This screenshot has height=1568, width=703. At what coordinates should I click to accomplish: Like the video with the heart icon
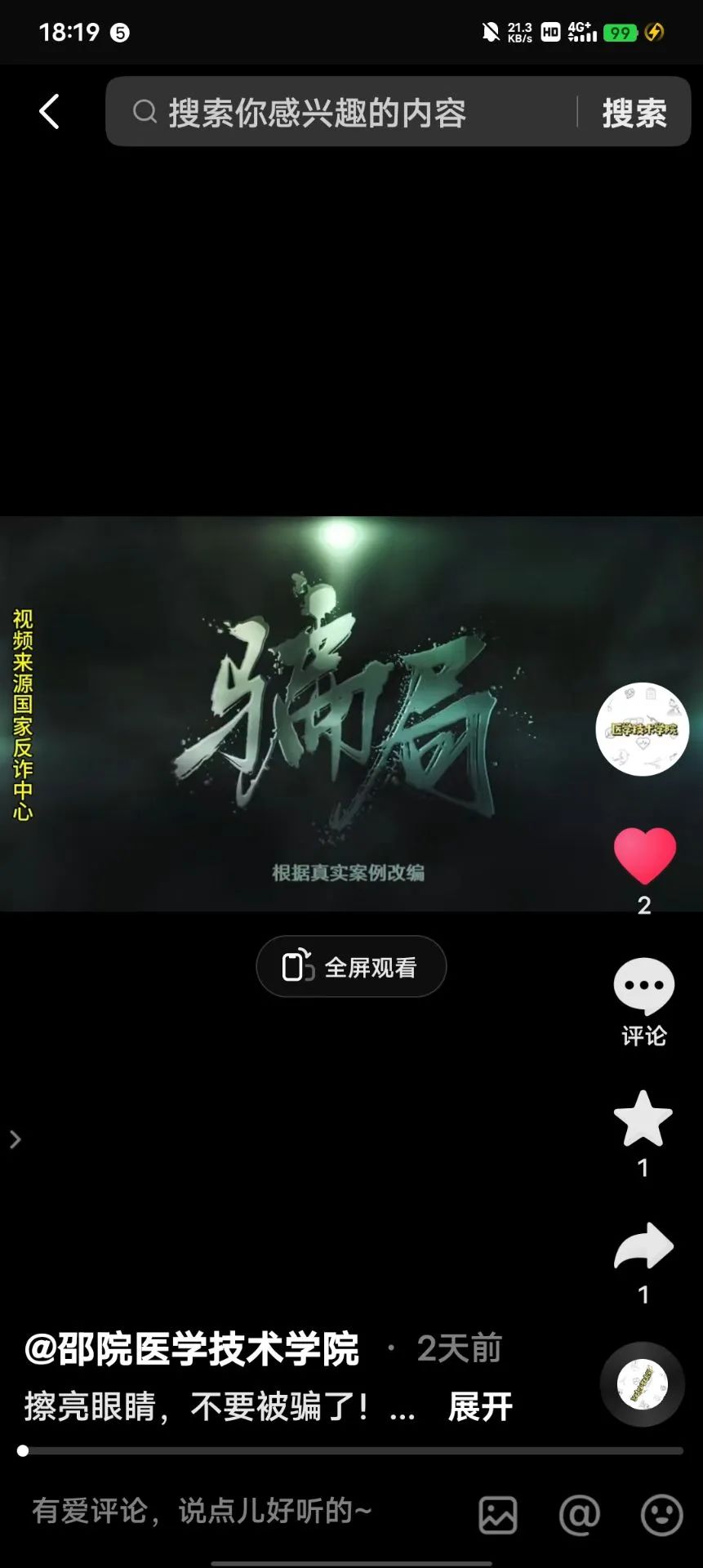coord(644,856)
